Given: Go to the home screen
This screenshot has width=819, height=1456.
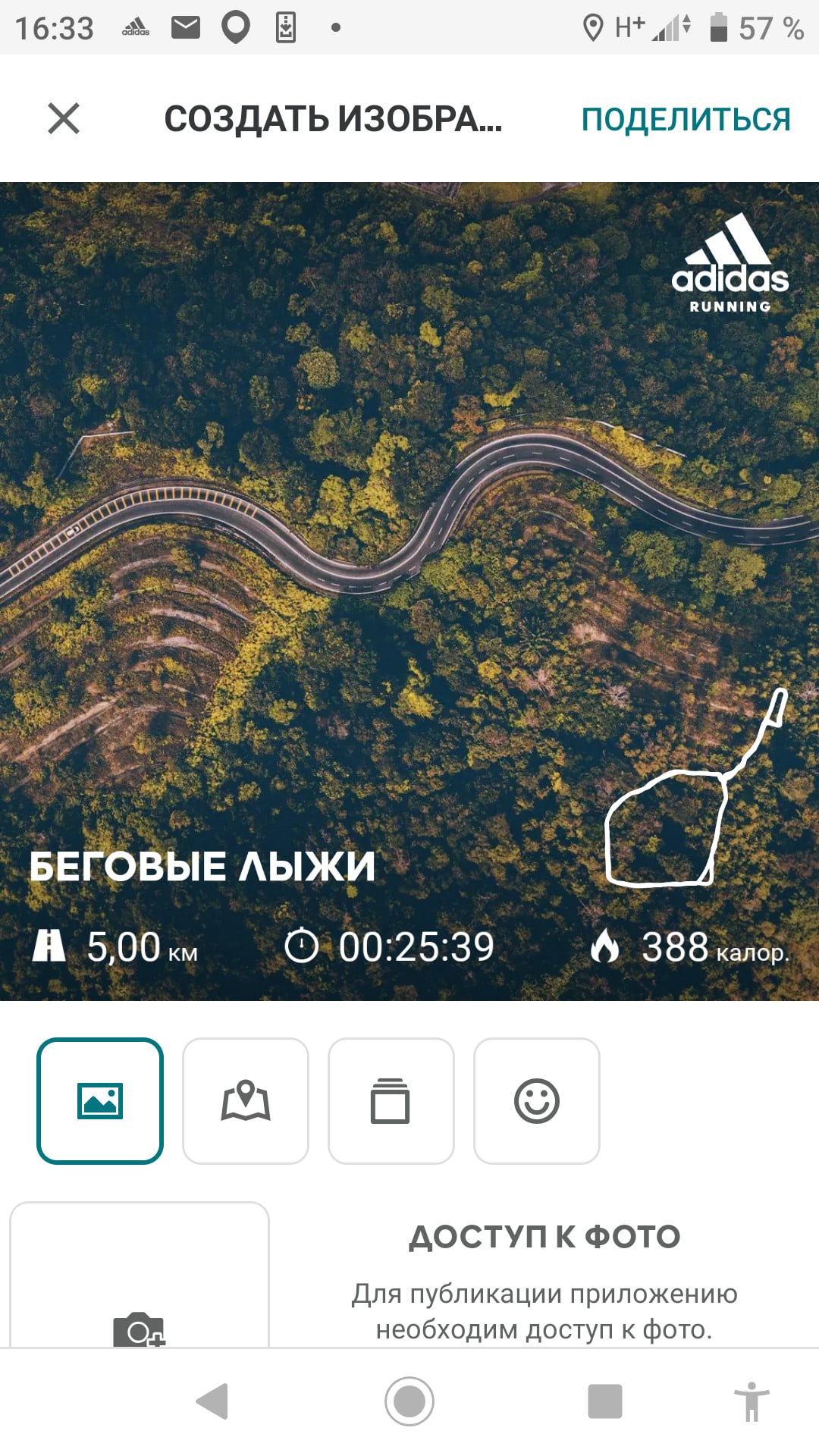Looking at the screenshot, I should (409, 1401).
